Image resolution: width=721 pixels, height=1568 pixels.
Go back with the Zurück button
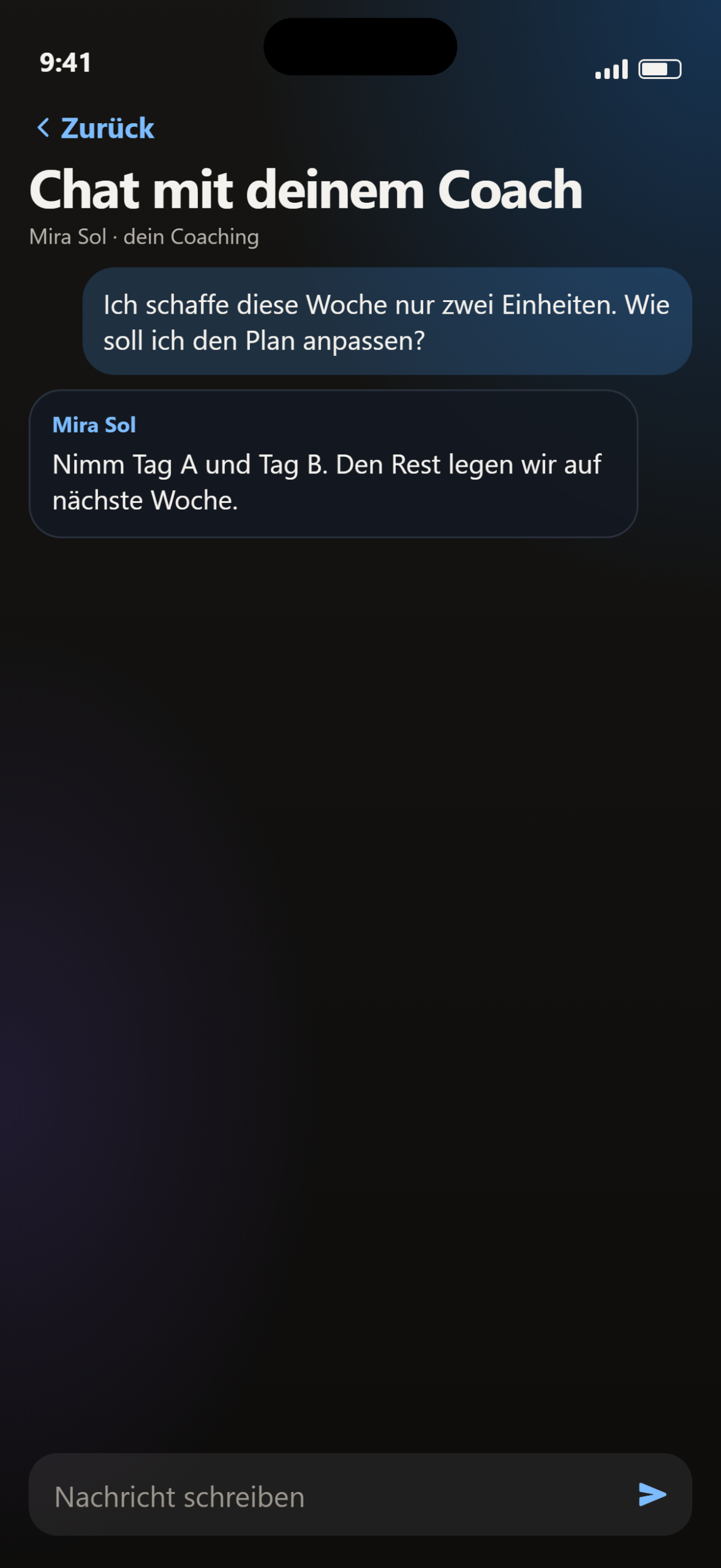pos(96,128)
